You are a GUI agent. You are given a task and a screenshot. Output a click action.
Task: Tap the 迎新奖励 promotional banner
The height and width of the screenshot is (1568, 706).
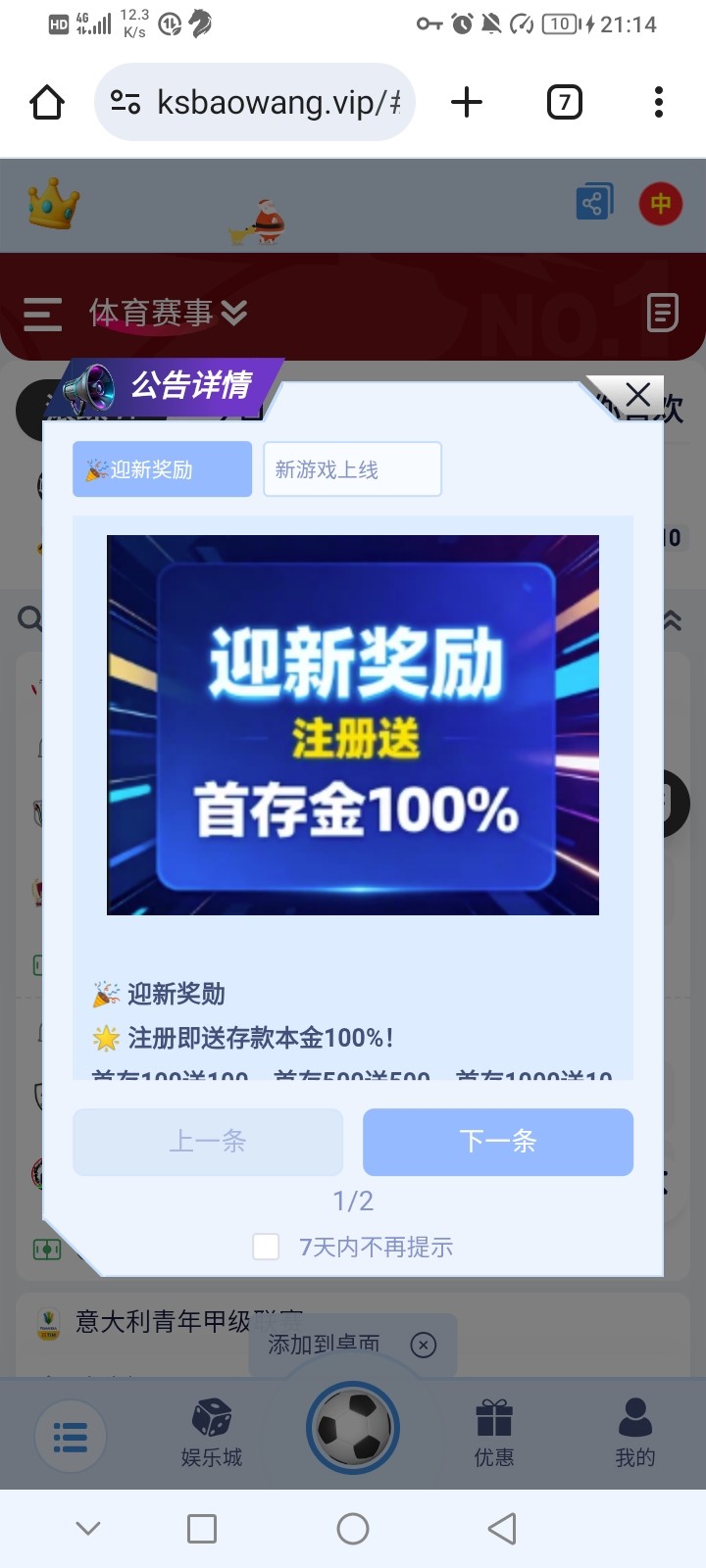click(x=353, y=725)
